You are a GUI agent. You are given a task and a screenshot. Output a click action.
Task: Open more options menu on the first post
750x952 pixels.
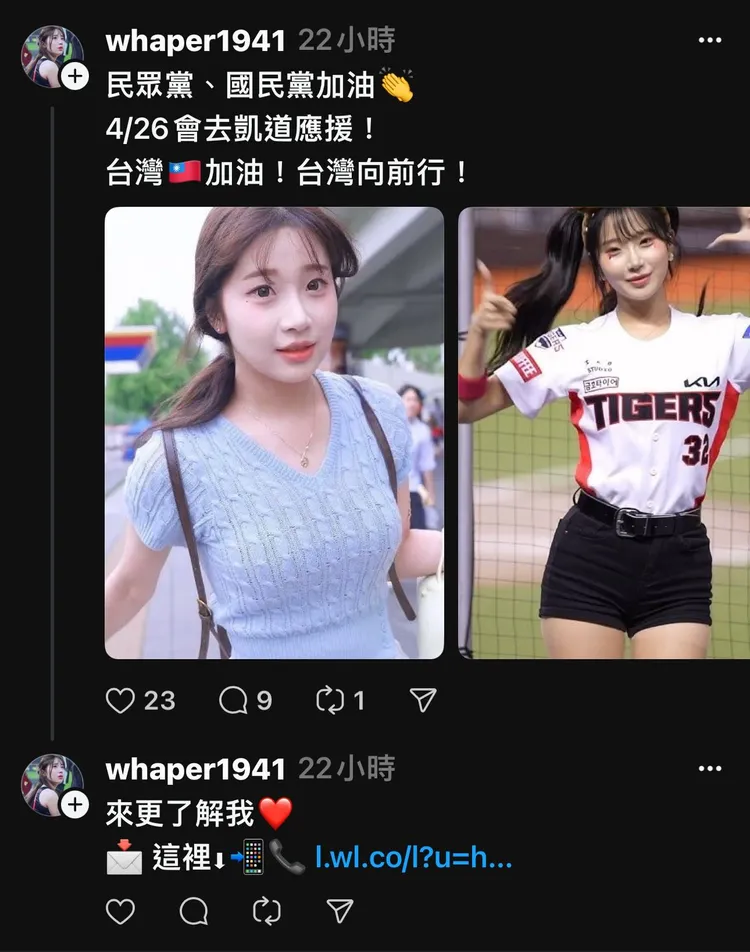click(711, 40)
